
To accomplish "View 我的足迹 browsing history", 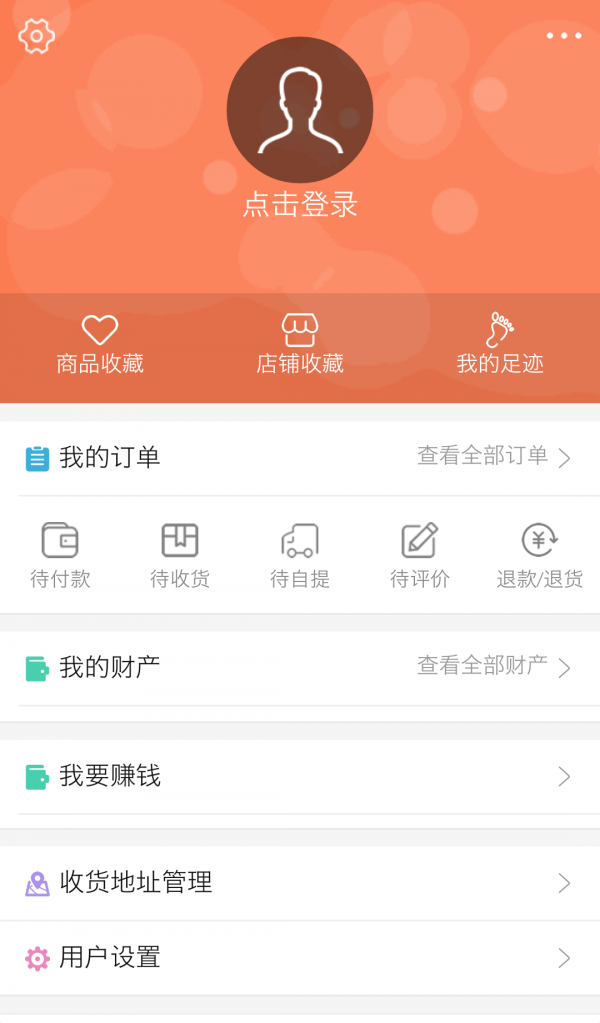I will coord(500,345).
